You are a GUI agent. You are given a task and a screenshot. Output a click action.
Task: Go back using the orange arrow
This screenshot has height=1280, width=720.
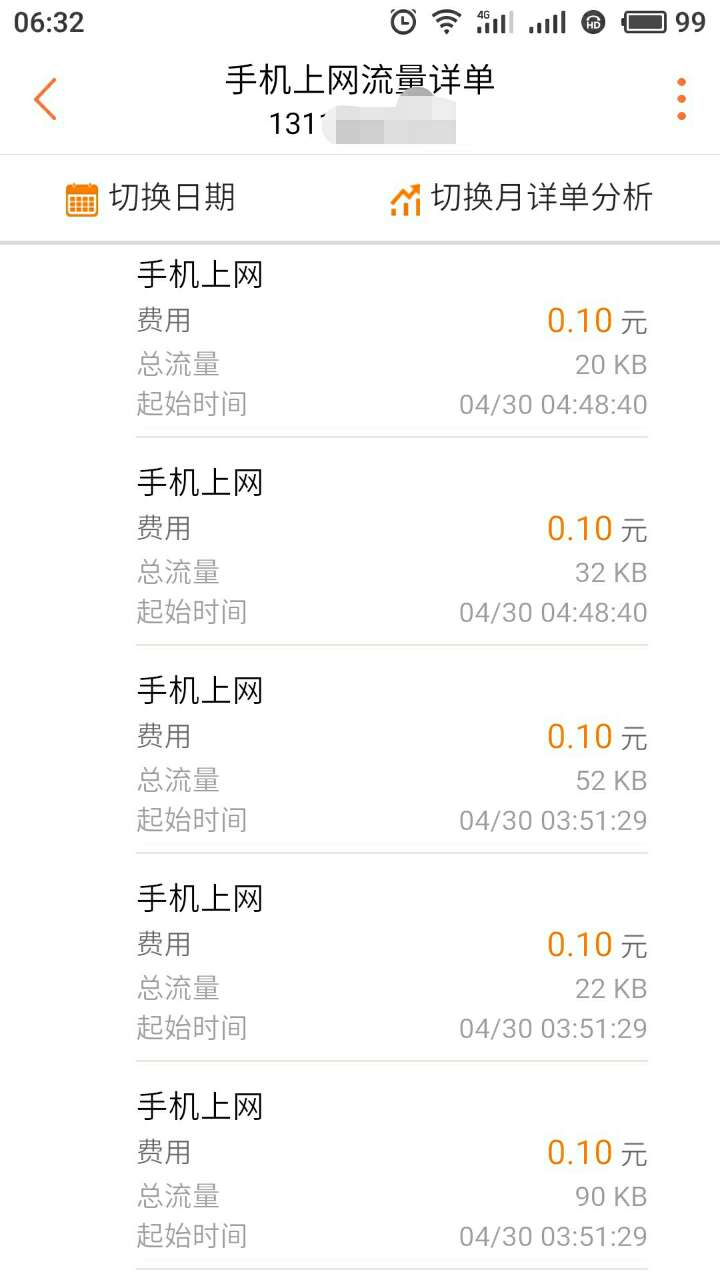pyautogui.click(x=45, y=99)
